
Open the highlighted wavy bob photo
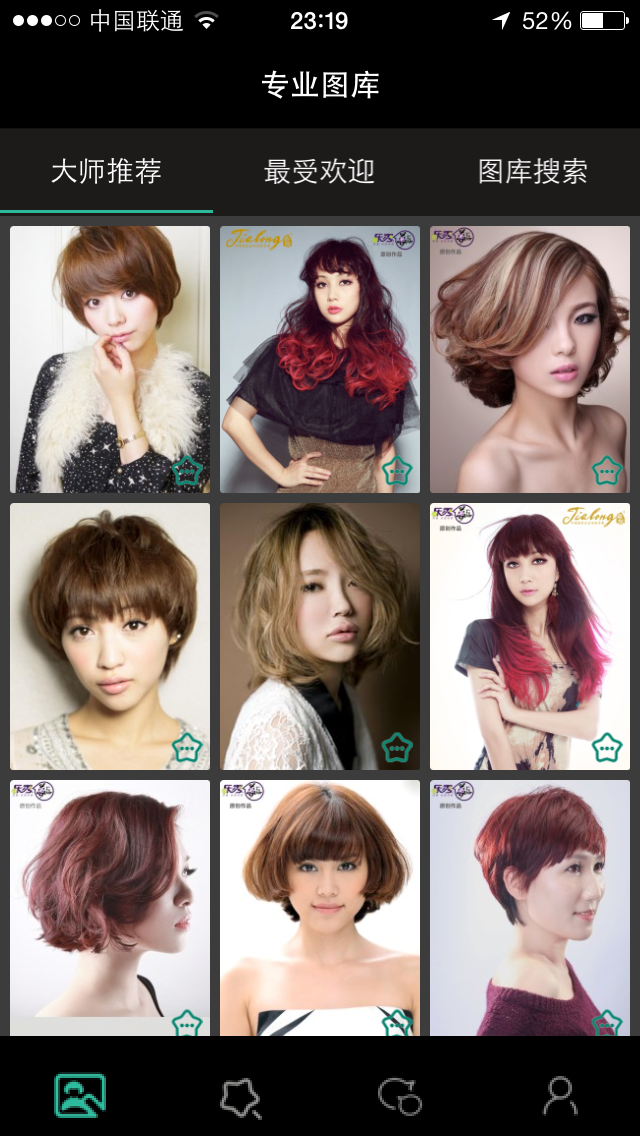pyautogui.click(x=530, y=359)
